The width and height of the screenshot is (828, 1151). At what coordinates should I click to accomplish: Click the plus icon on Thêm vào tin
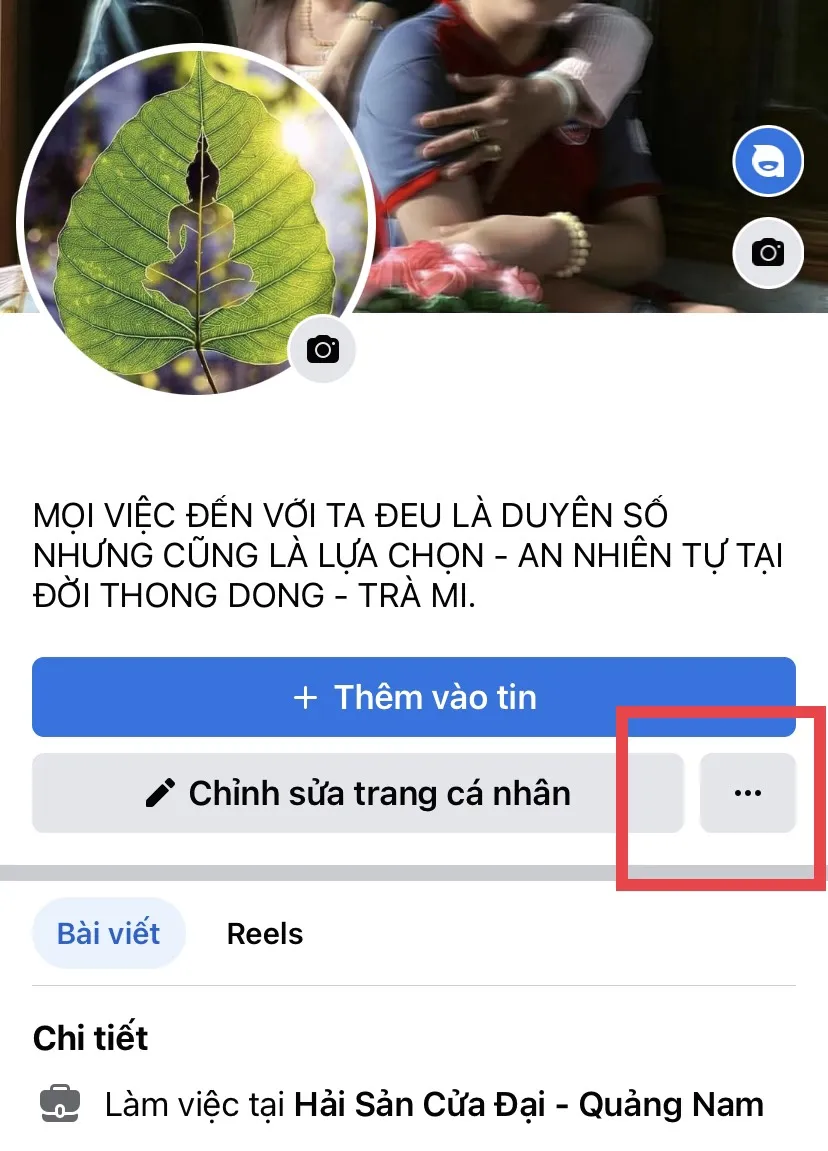[x=304, y=697]
